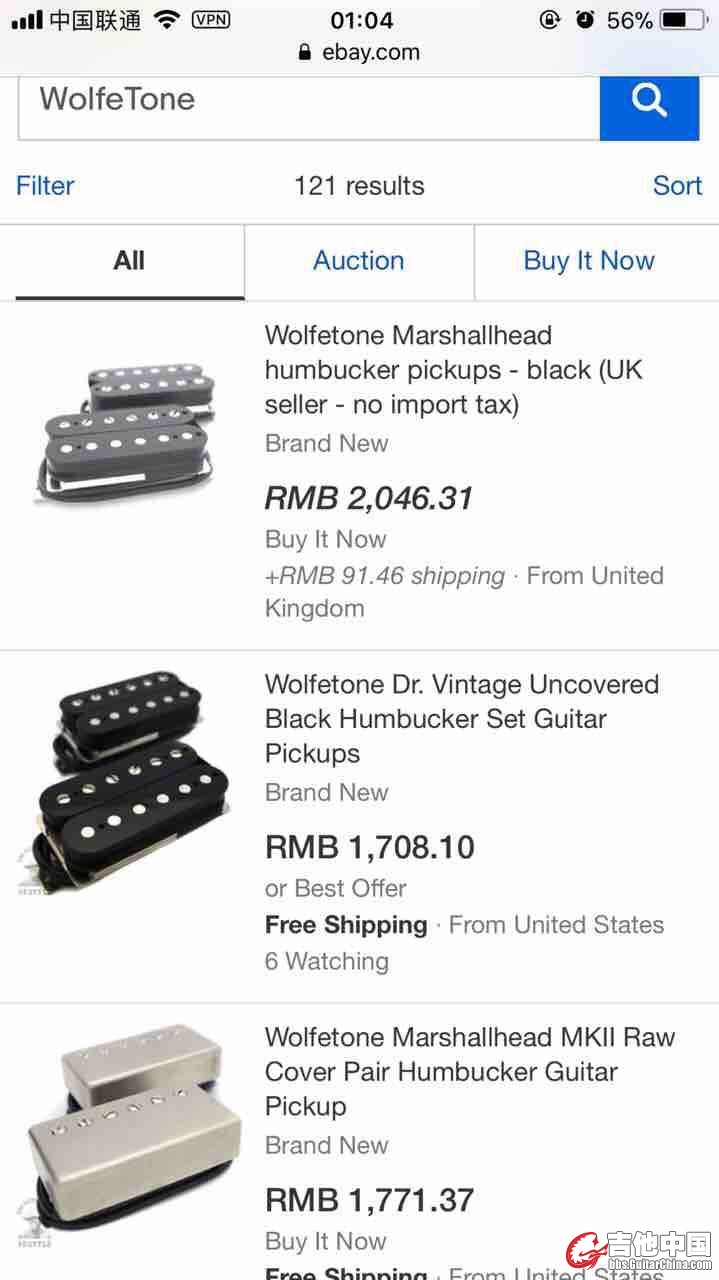
Task: Switch to the Auction tab
Action: click(359, 261)
